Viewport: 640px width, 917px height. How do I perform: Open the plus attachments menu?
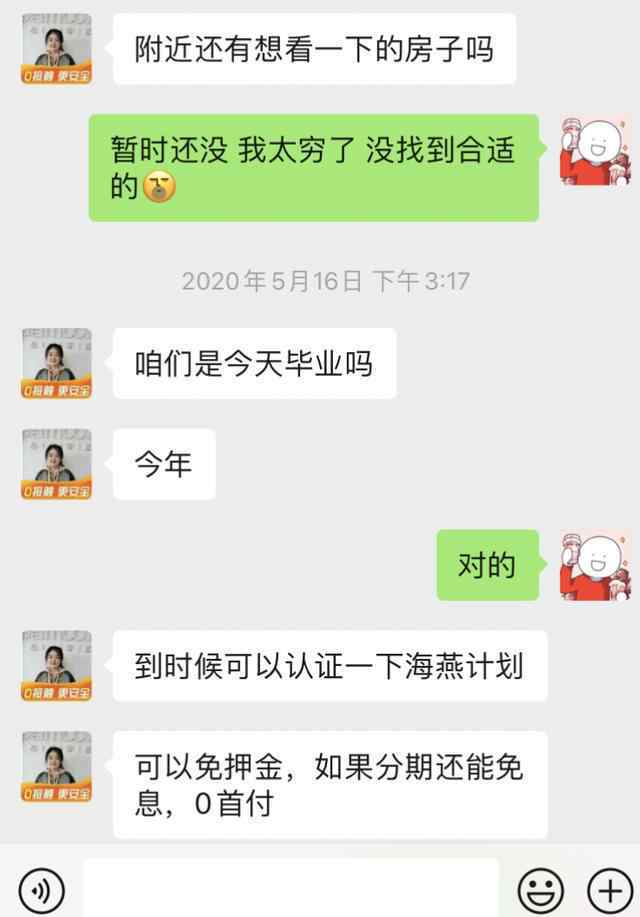point(609,889)
